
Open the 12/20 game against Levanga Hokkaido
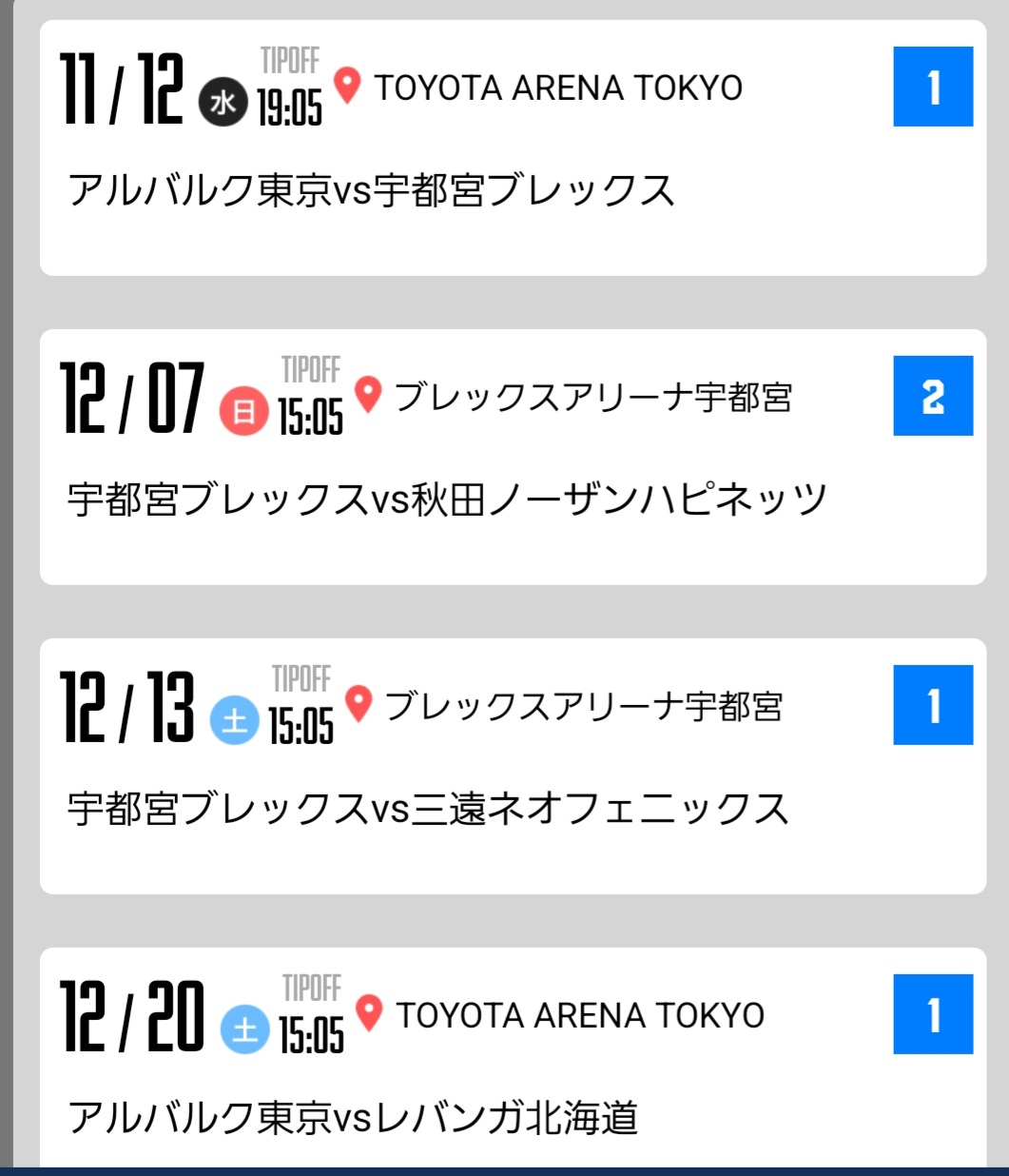point(353,1117)
